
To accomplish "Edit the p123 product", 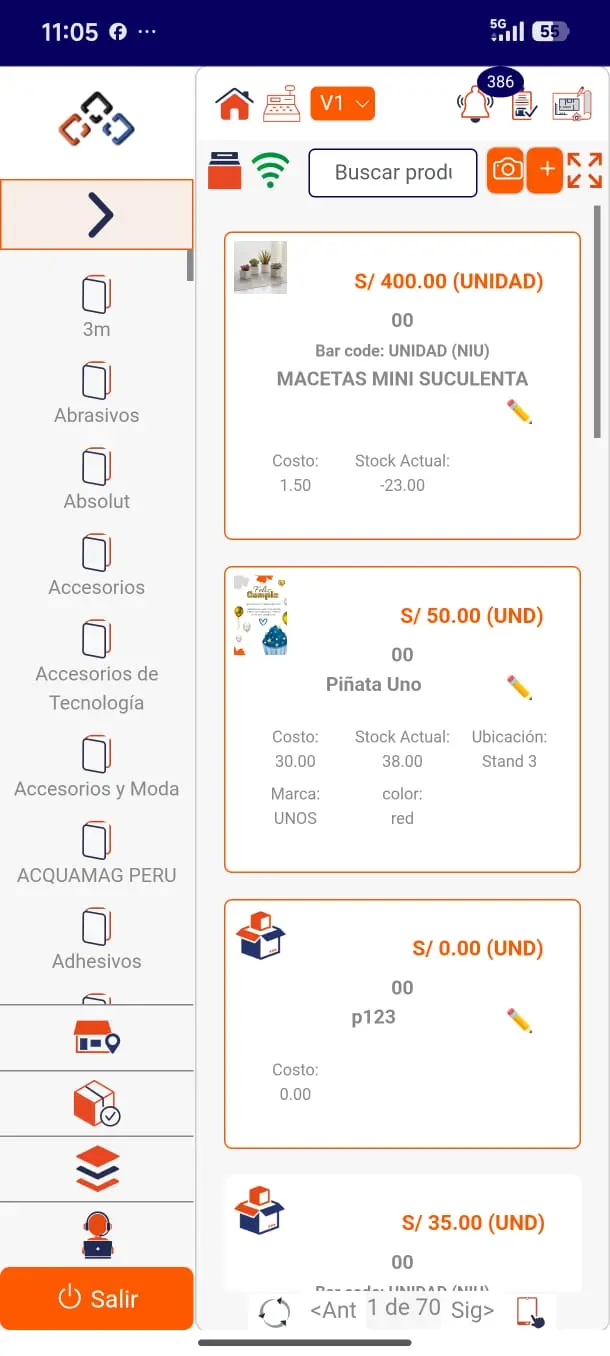I will click(519, 1020).
